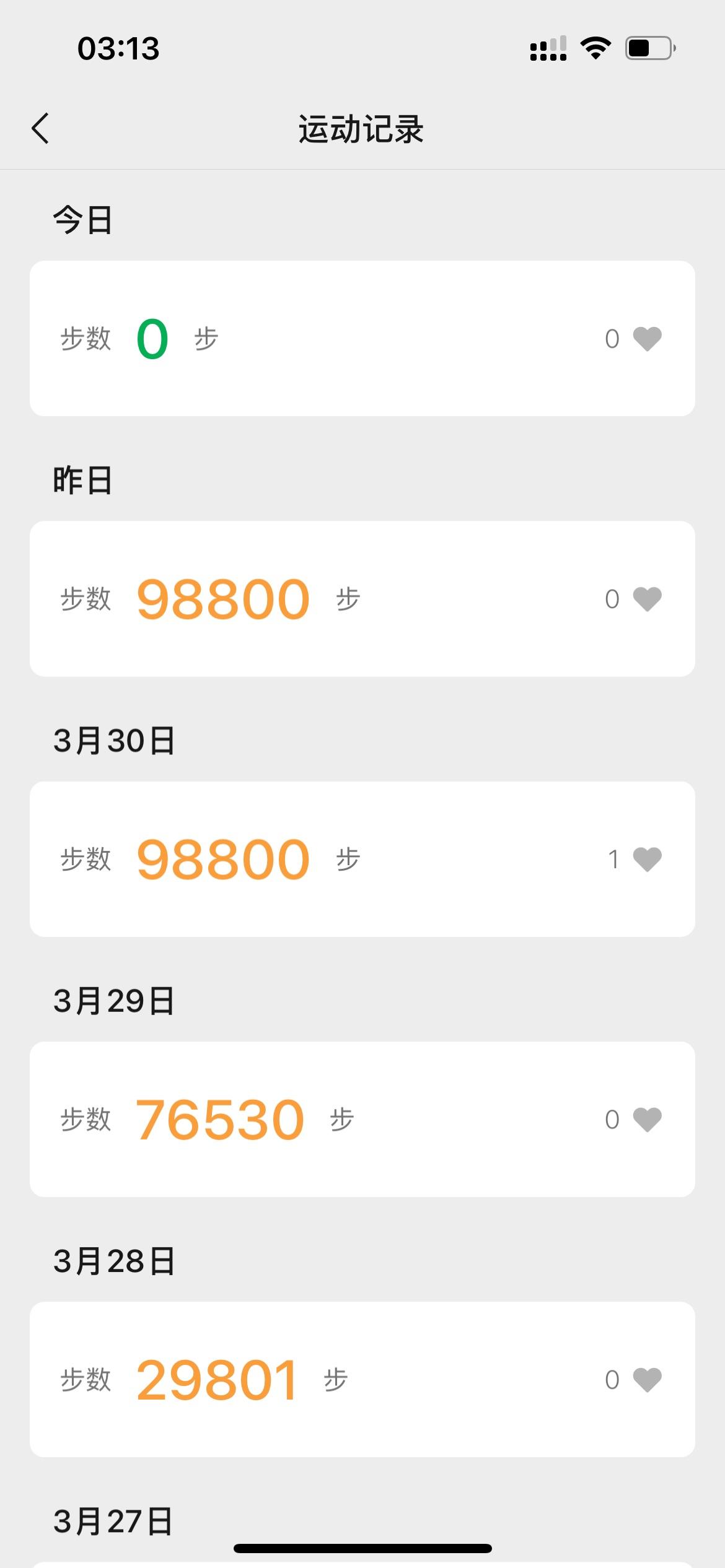Go back from the 运动记录 page
Image resolution: width=725 pixels, height=1568 pixels.
pyautogui.click(x=40, y=129)
